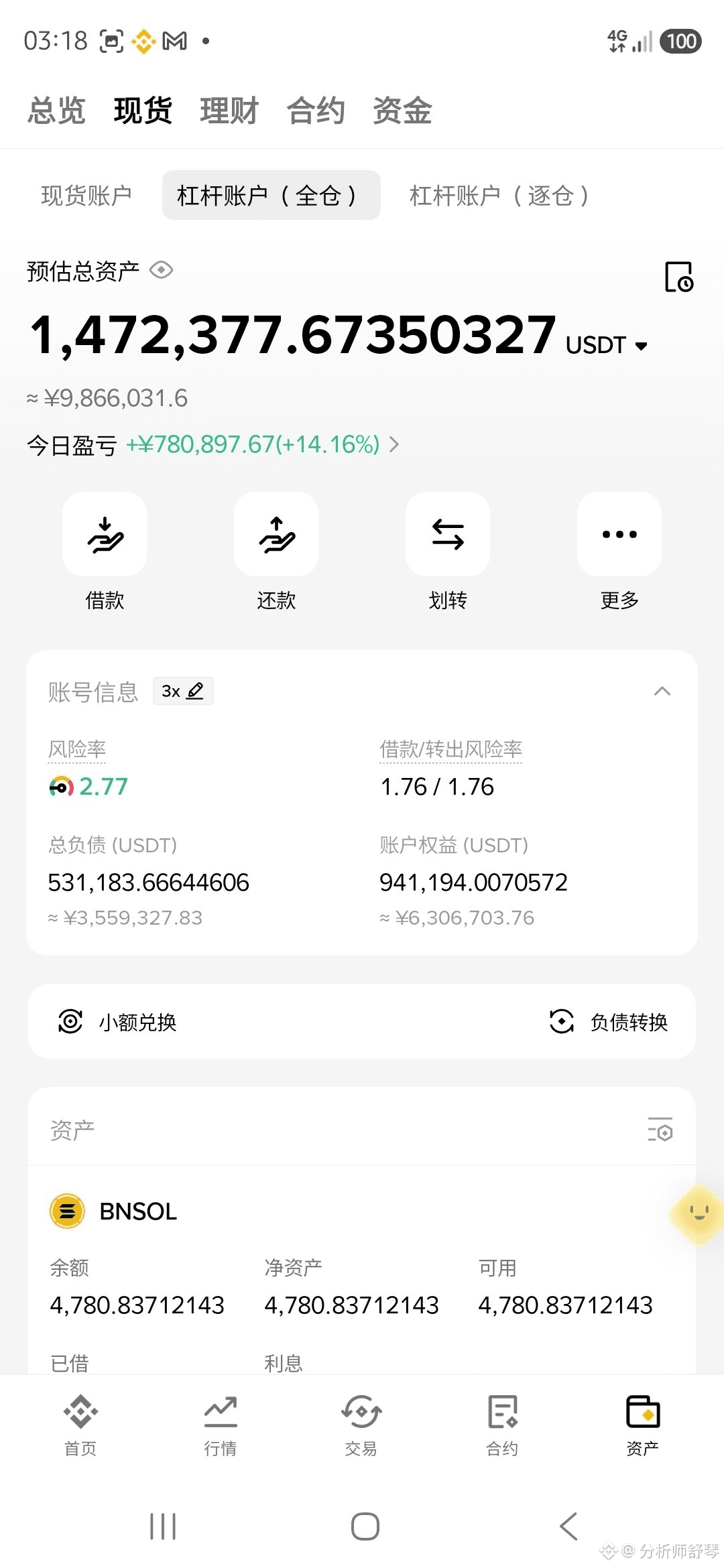The image size is (724, 1568).
Task: Collapse the 账号信息 section
Action: pyautogui.click(x=662, y=691)
